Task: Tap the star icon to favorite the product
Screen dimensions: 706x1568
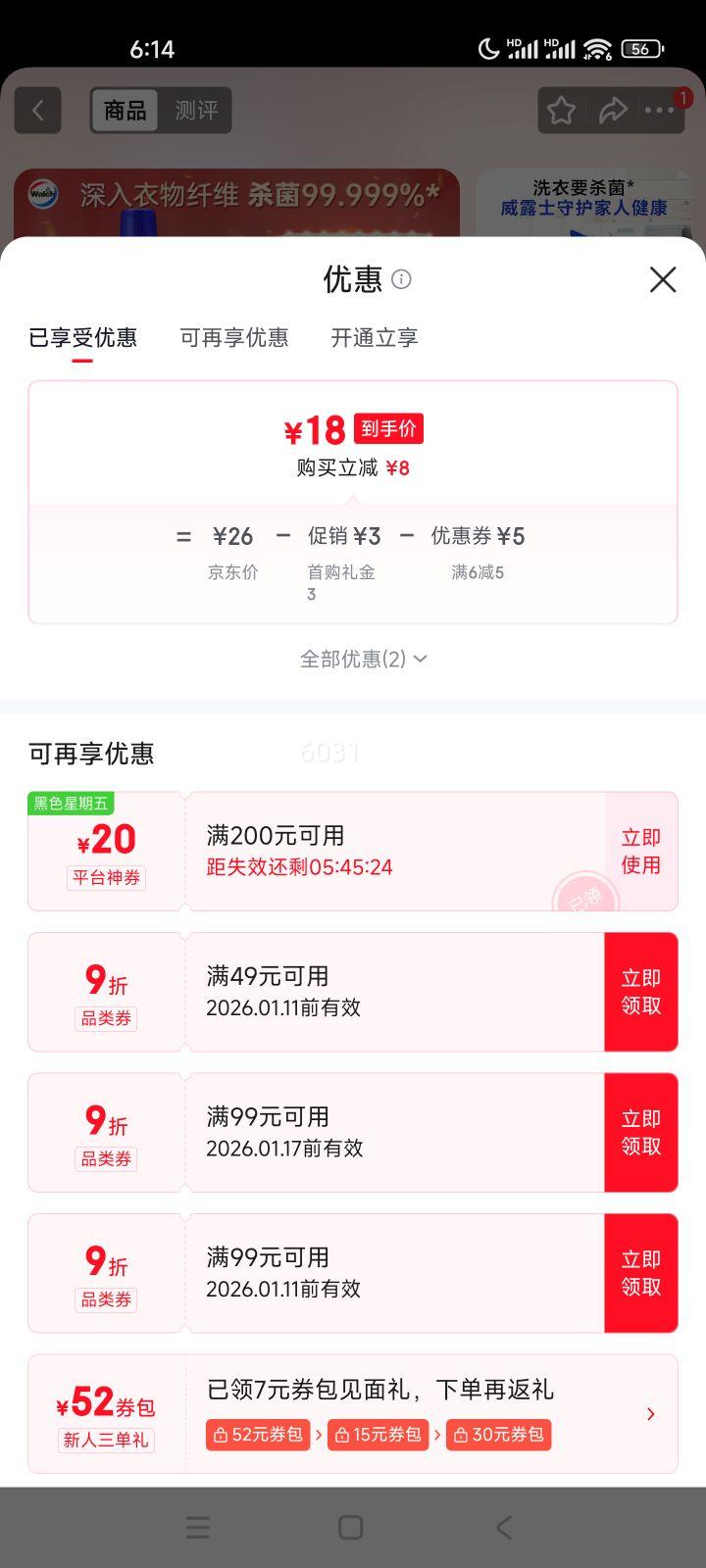Action: point(560,111)
